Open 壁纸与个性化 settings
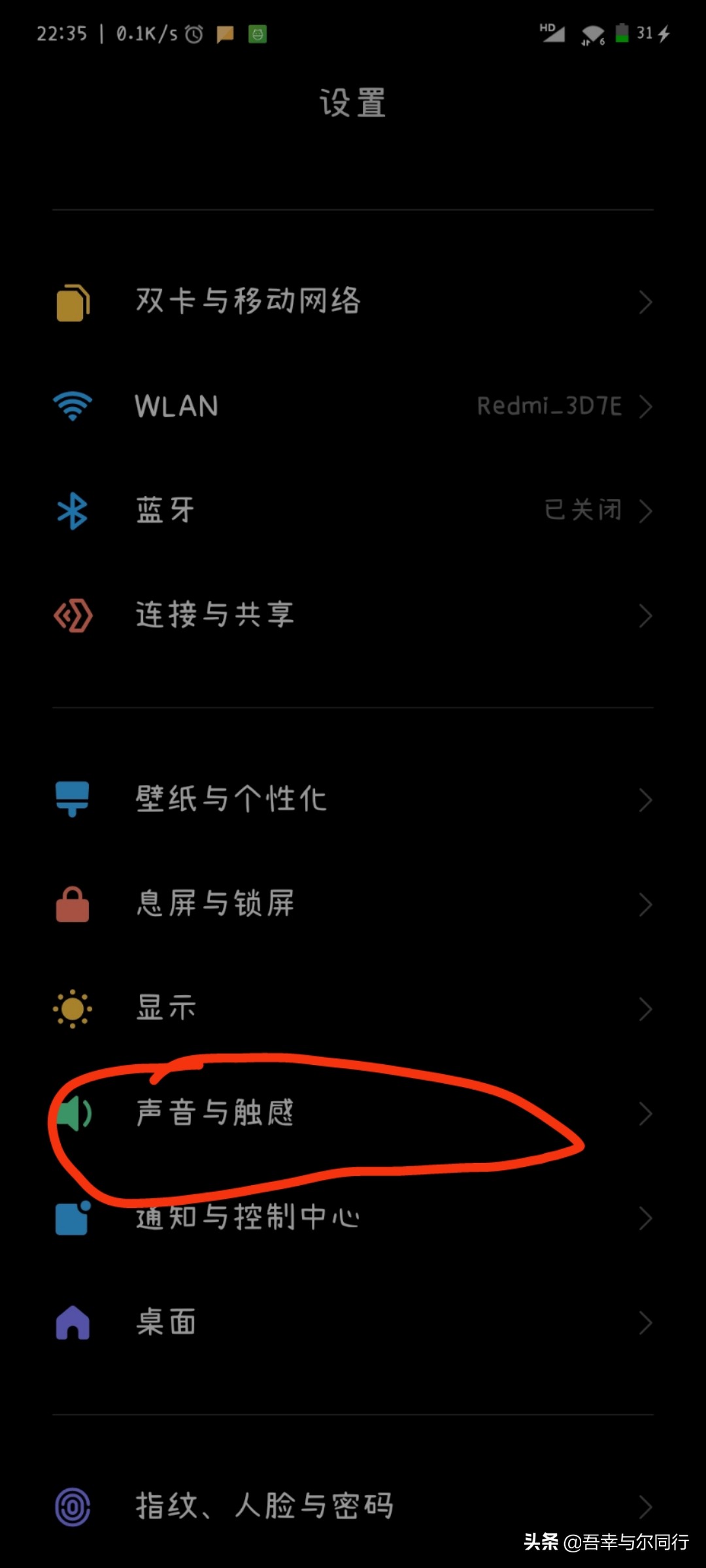This screenshot has height=1568, width=706. pos(353,800)
